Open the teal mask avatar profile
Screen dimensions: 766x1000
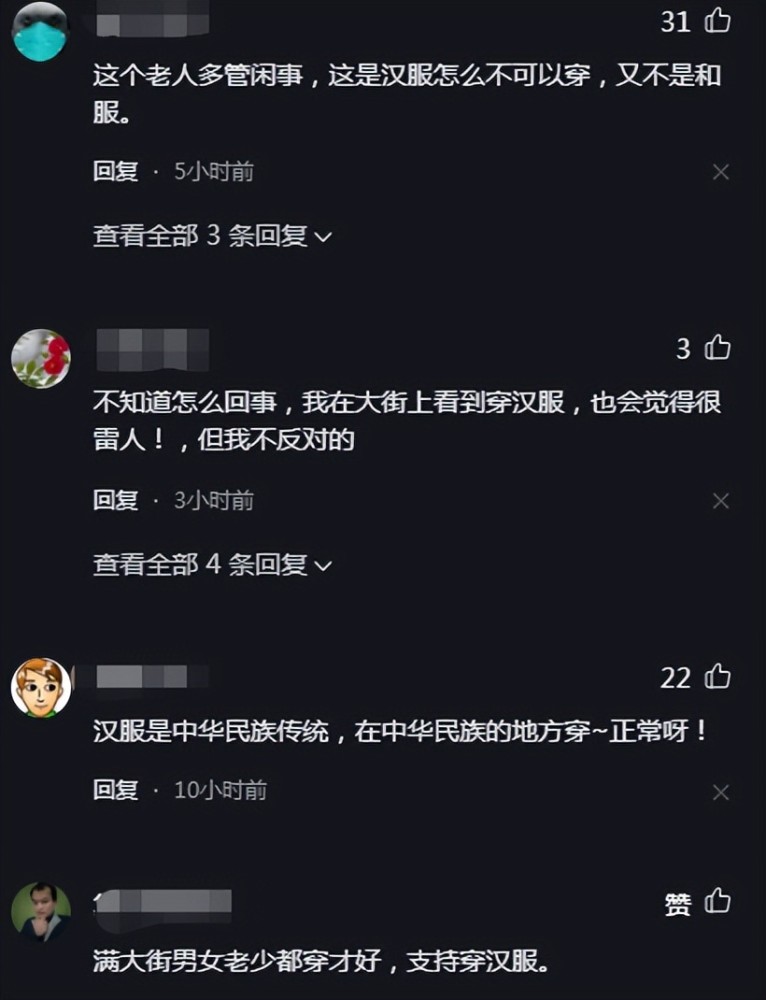coord(40,32)
